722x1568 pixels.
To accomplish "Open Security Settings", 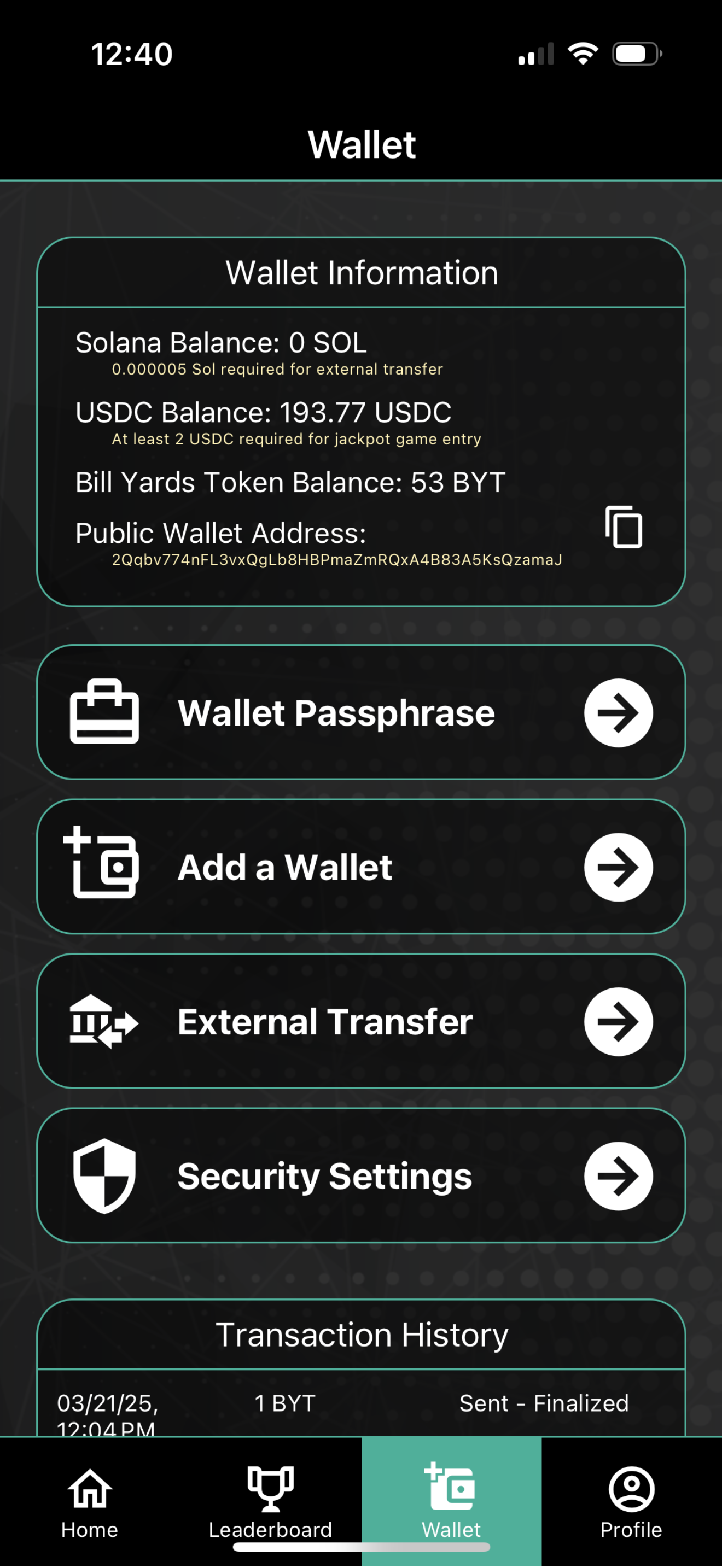I will (x=361, y=1176).
